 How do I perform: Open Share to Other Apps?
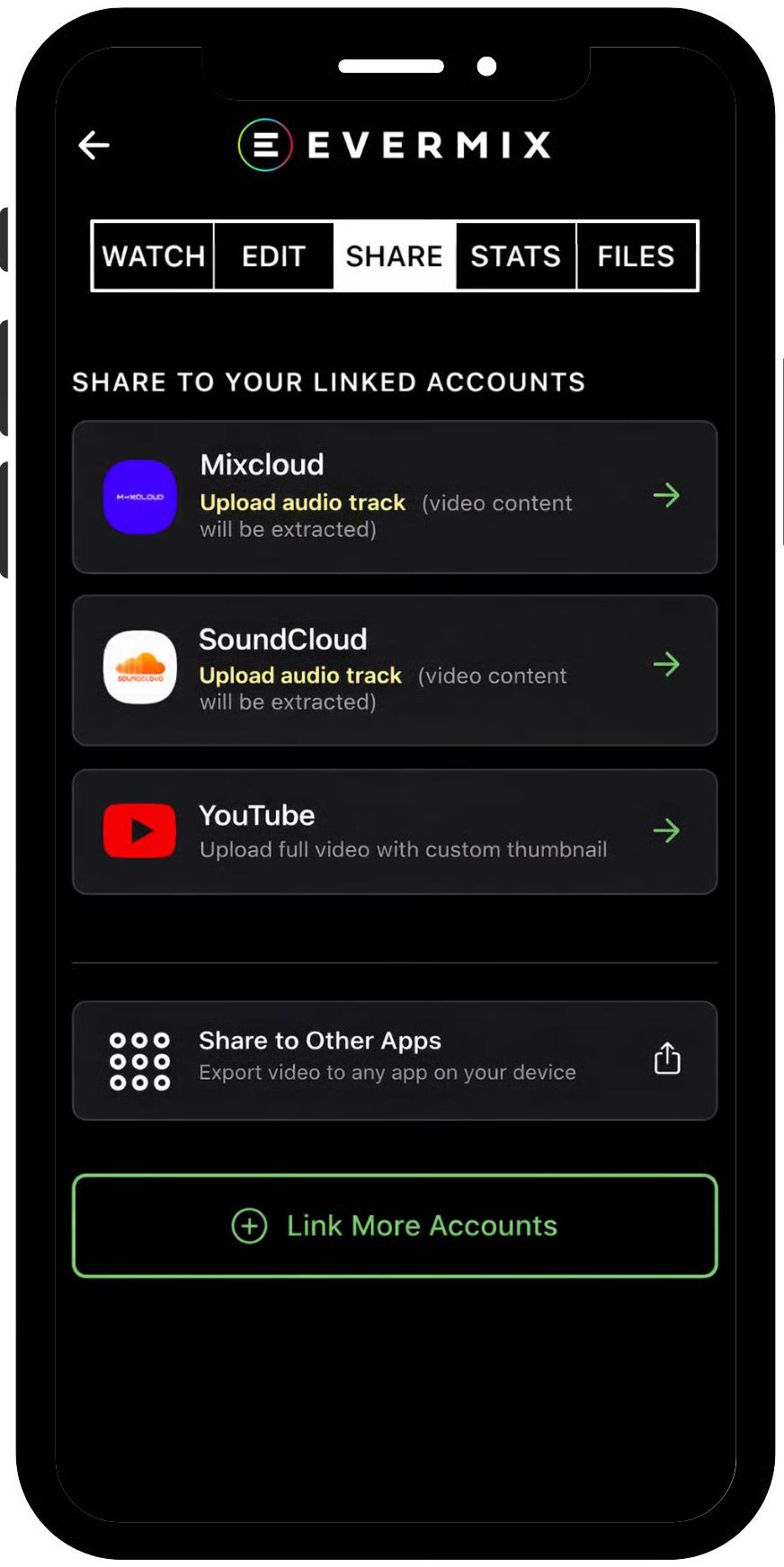(395, 1060)
